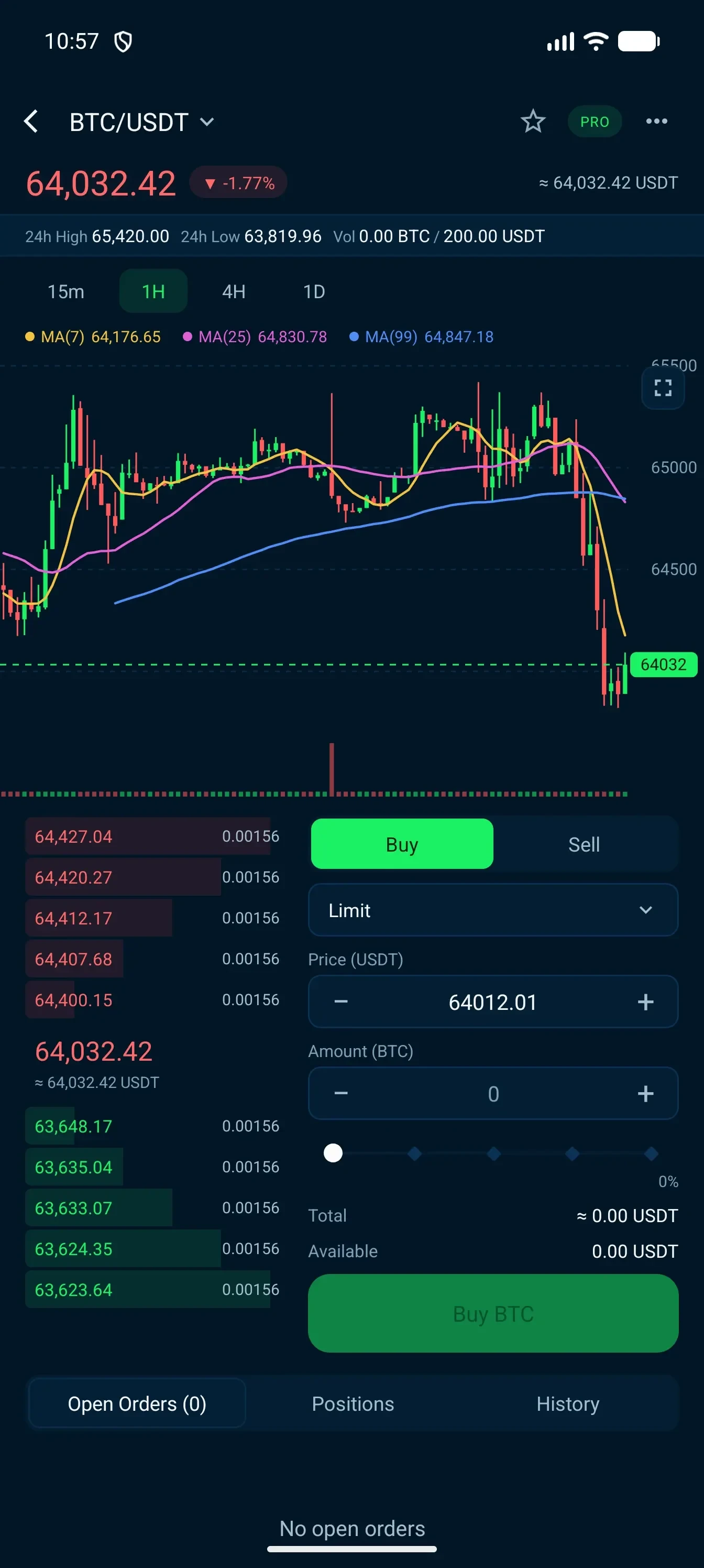Go back using the top-left arrow

[31, 122]
